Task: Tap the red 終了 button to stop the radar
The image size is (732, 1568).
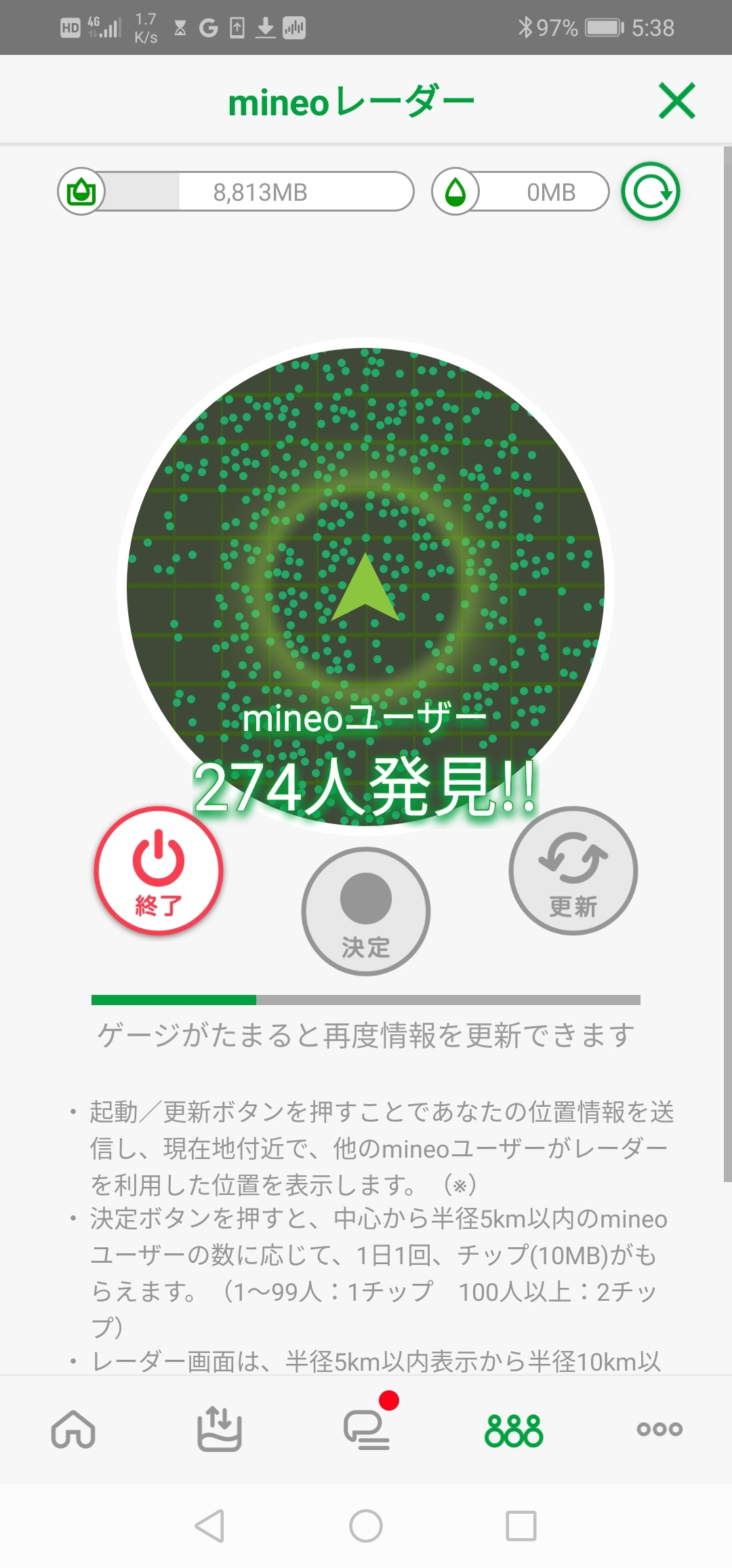Action: (159, 871)
